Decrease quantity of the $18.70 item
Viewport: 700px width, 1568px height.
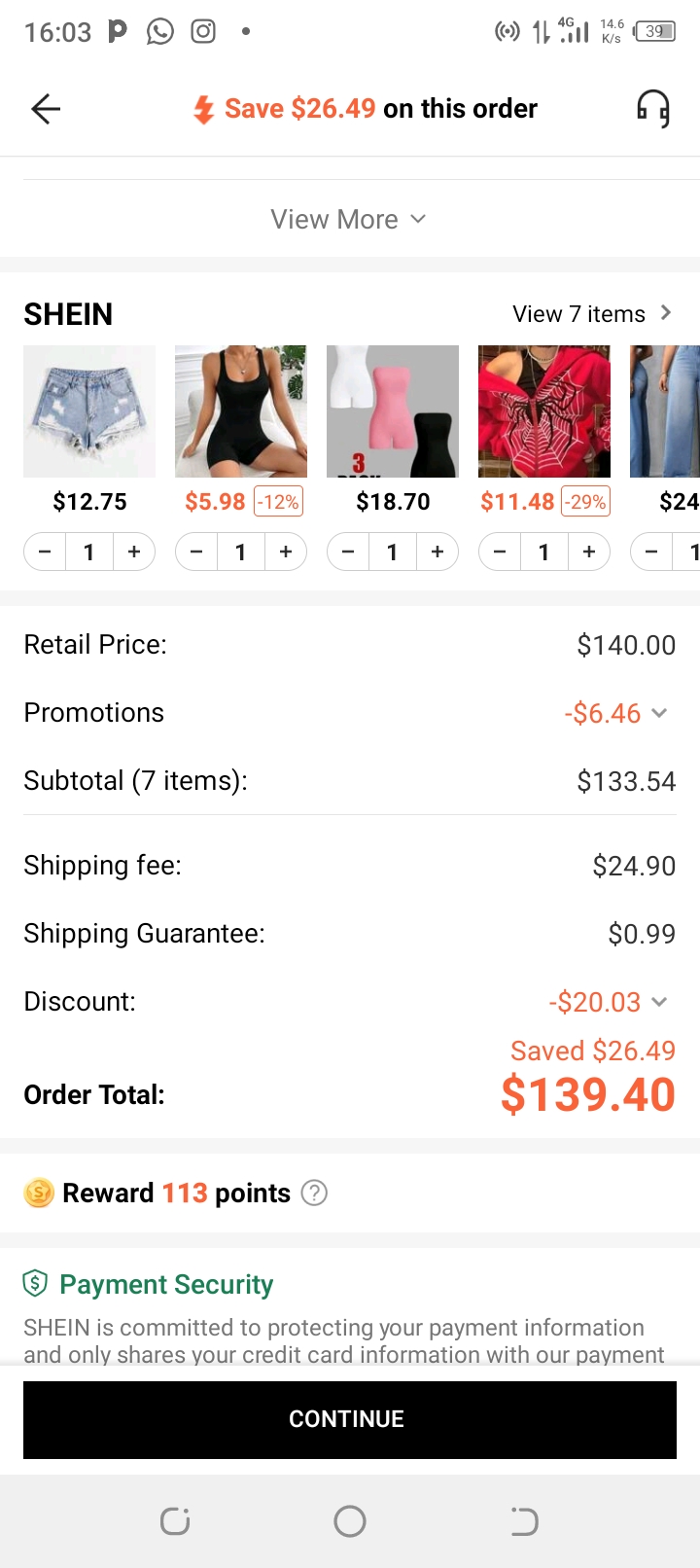coord(348,552)
